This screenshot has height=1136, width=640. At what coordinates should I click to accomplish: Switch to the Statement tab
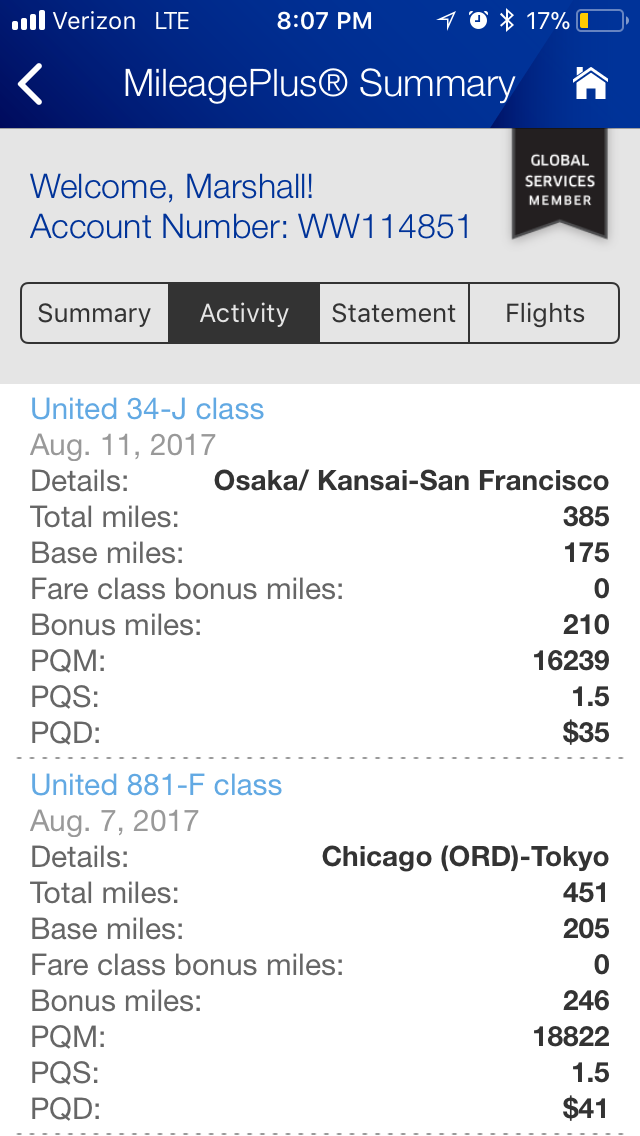pos(394,313)
